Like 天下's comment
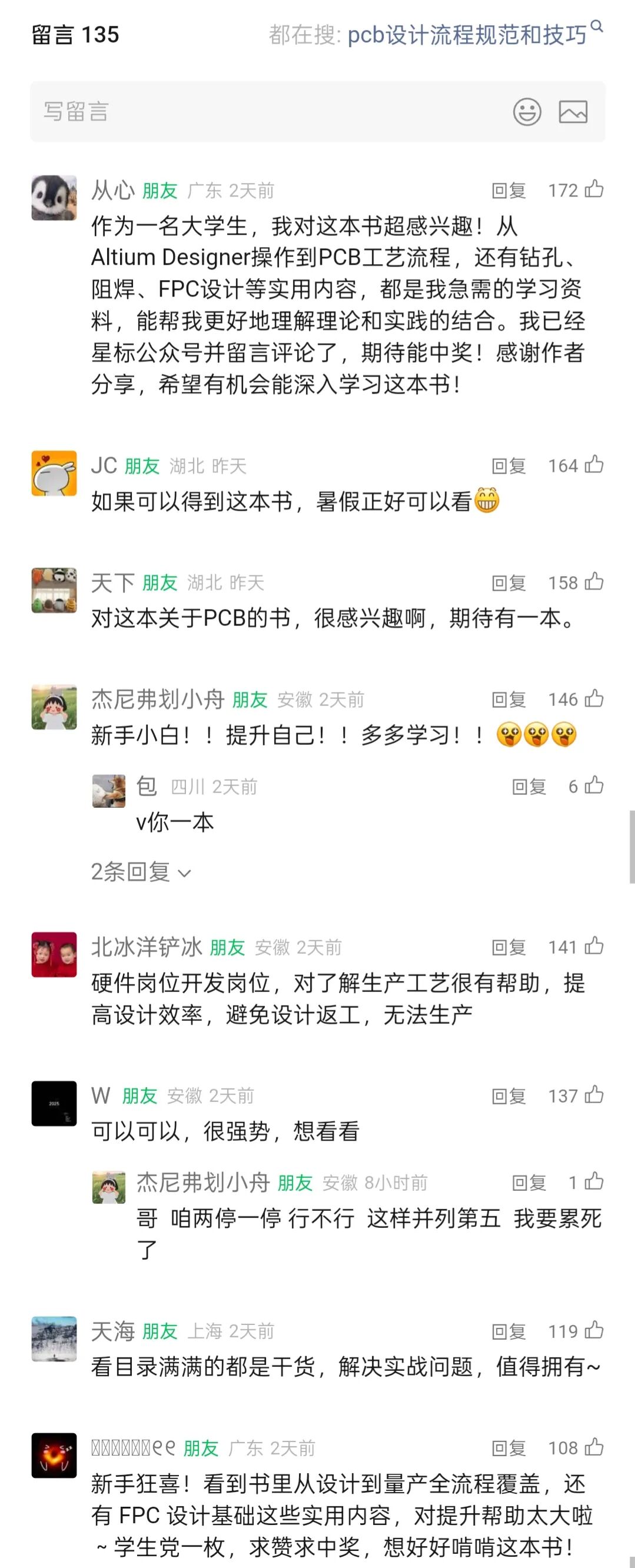This screenshot has width=635, height=1568. [x=594, y=582]
